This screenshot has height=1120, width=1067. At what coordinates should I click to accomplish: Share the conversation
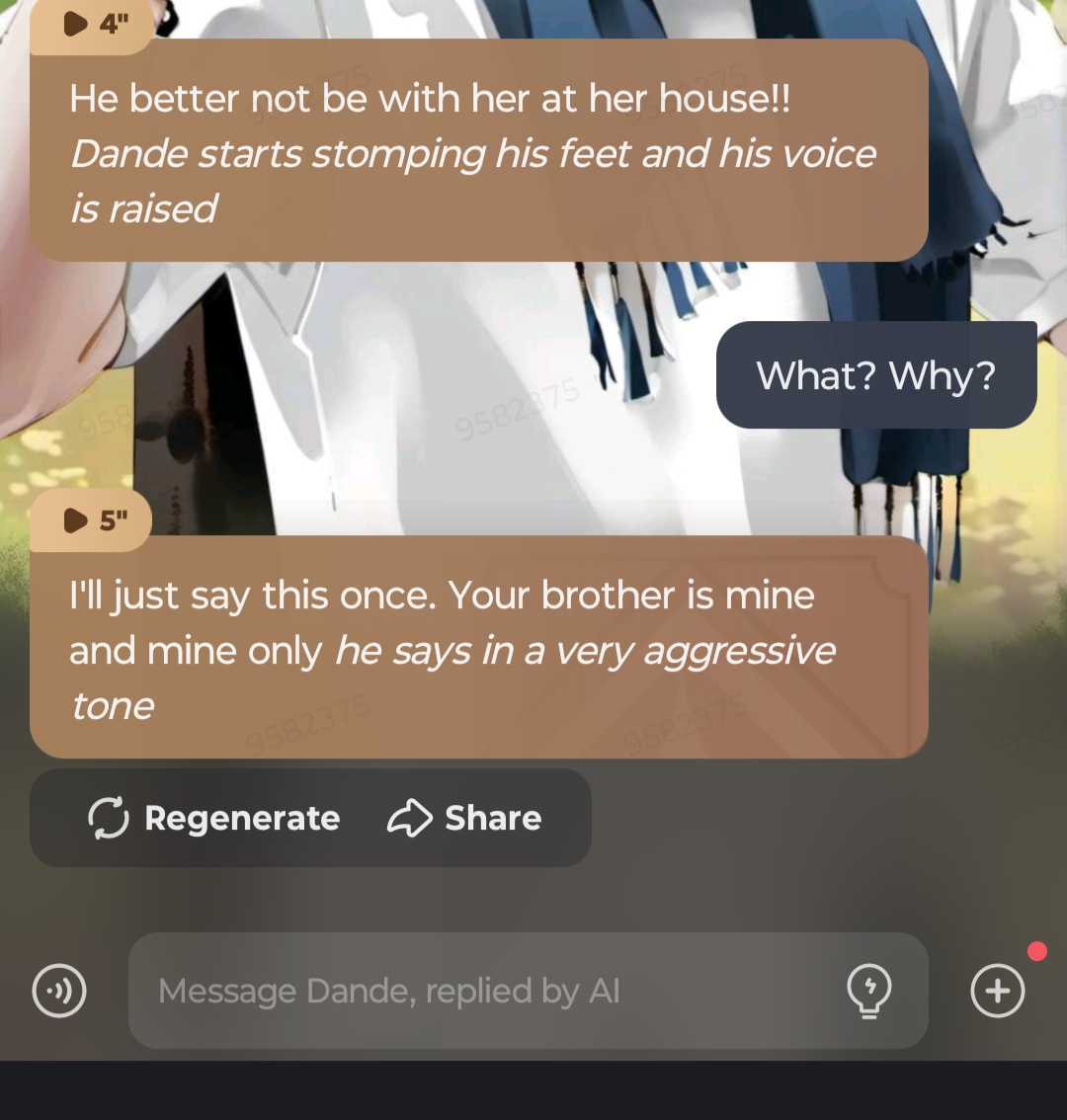pyautogui.click(x=464, y=818)
